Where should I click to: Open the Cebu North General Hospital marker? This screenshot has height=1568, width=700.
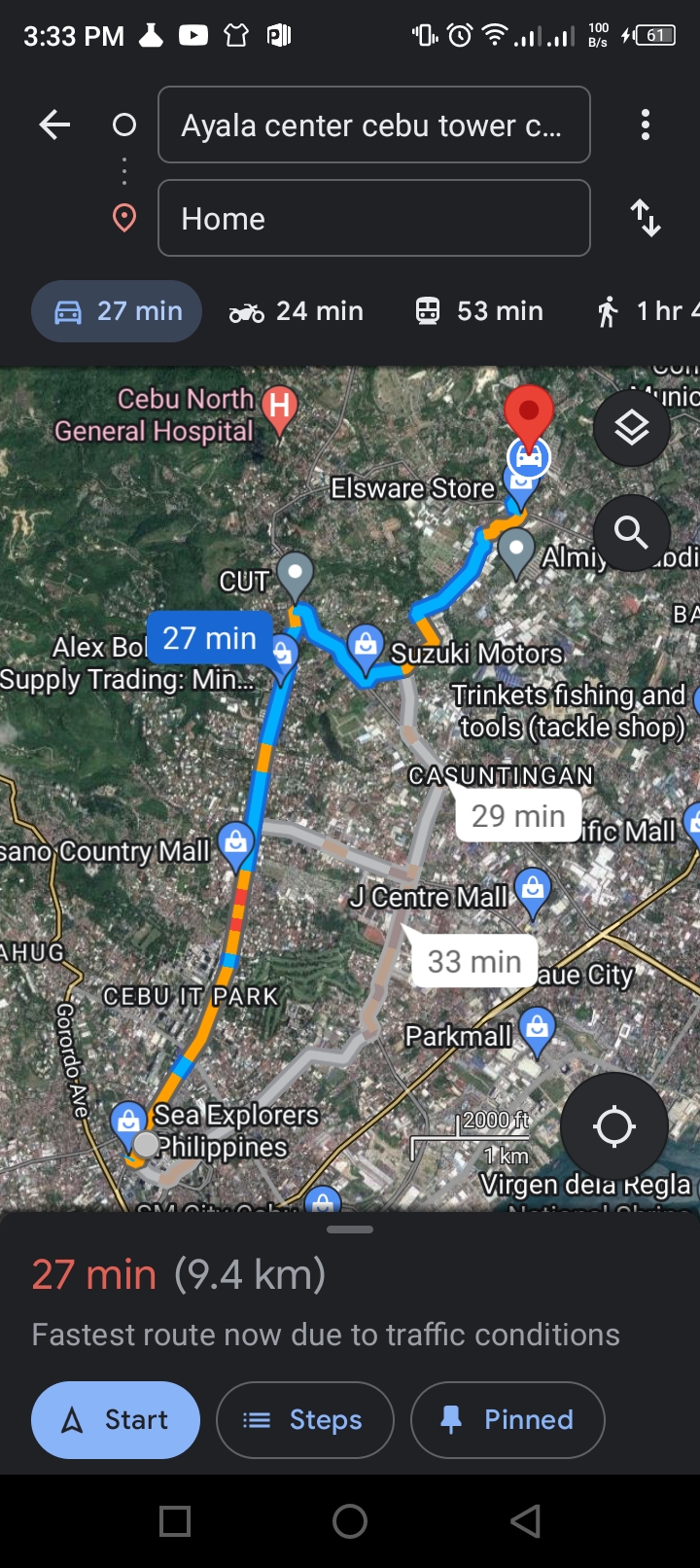279,405
